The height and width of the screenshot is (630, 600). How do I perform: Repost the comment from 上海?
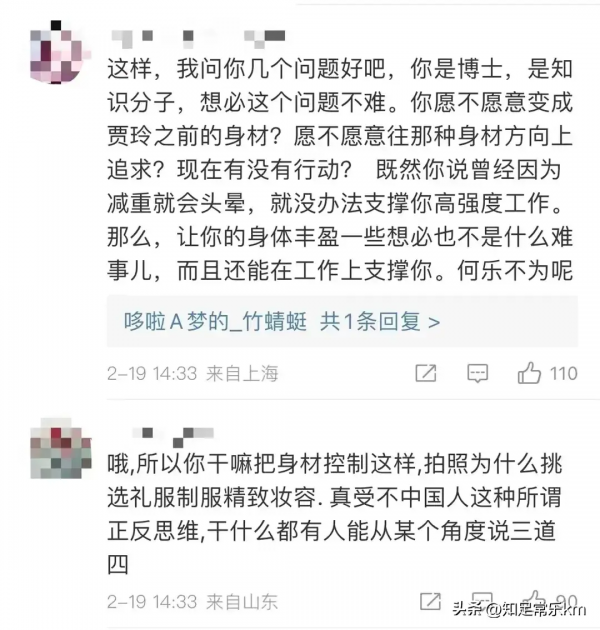click(x=426, y=373)
